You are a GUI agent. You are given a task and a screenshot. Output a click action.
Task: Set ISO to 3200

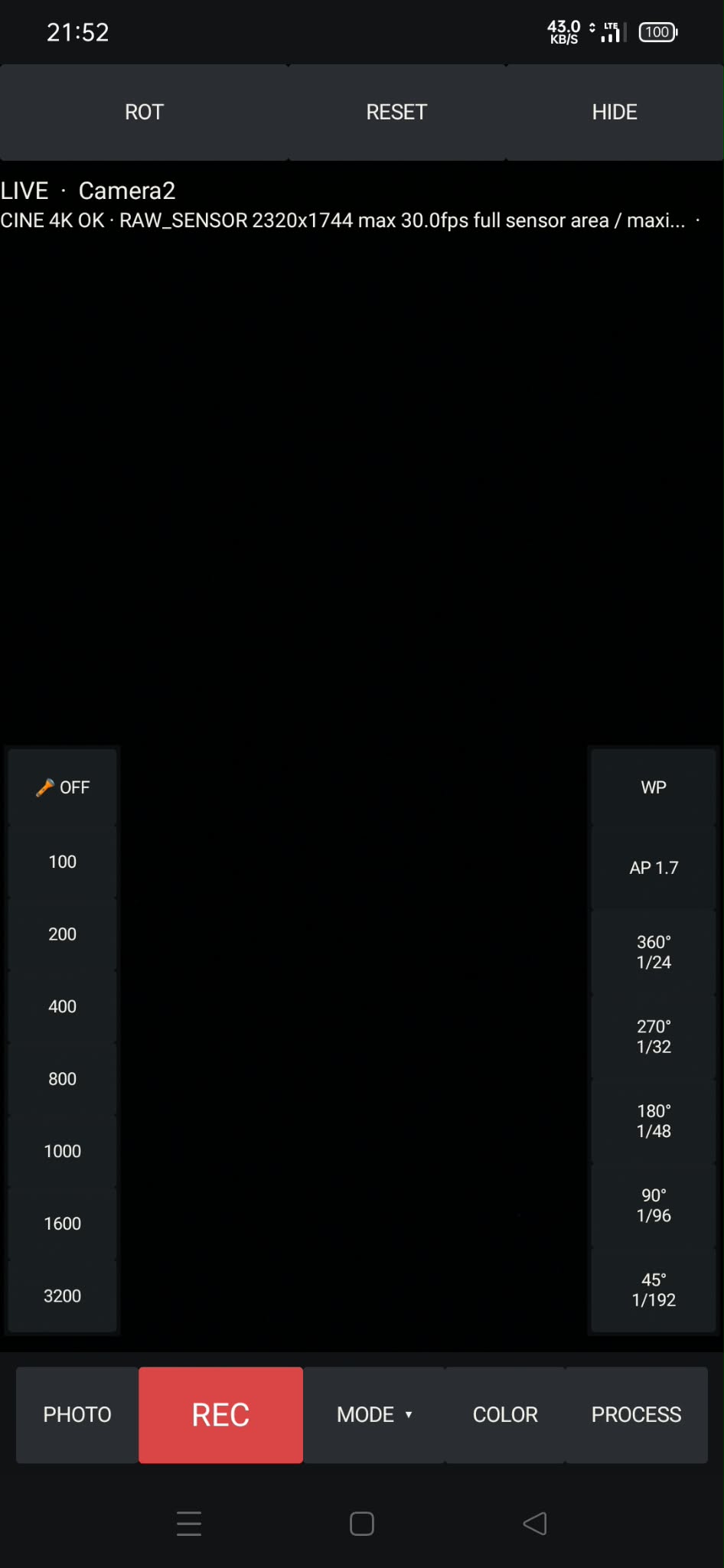(x=63, y=1296)
